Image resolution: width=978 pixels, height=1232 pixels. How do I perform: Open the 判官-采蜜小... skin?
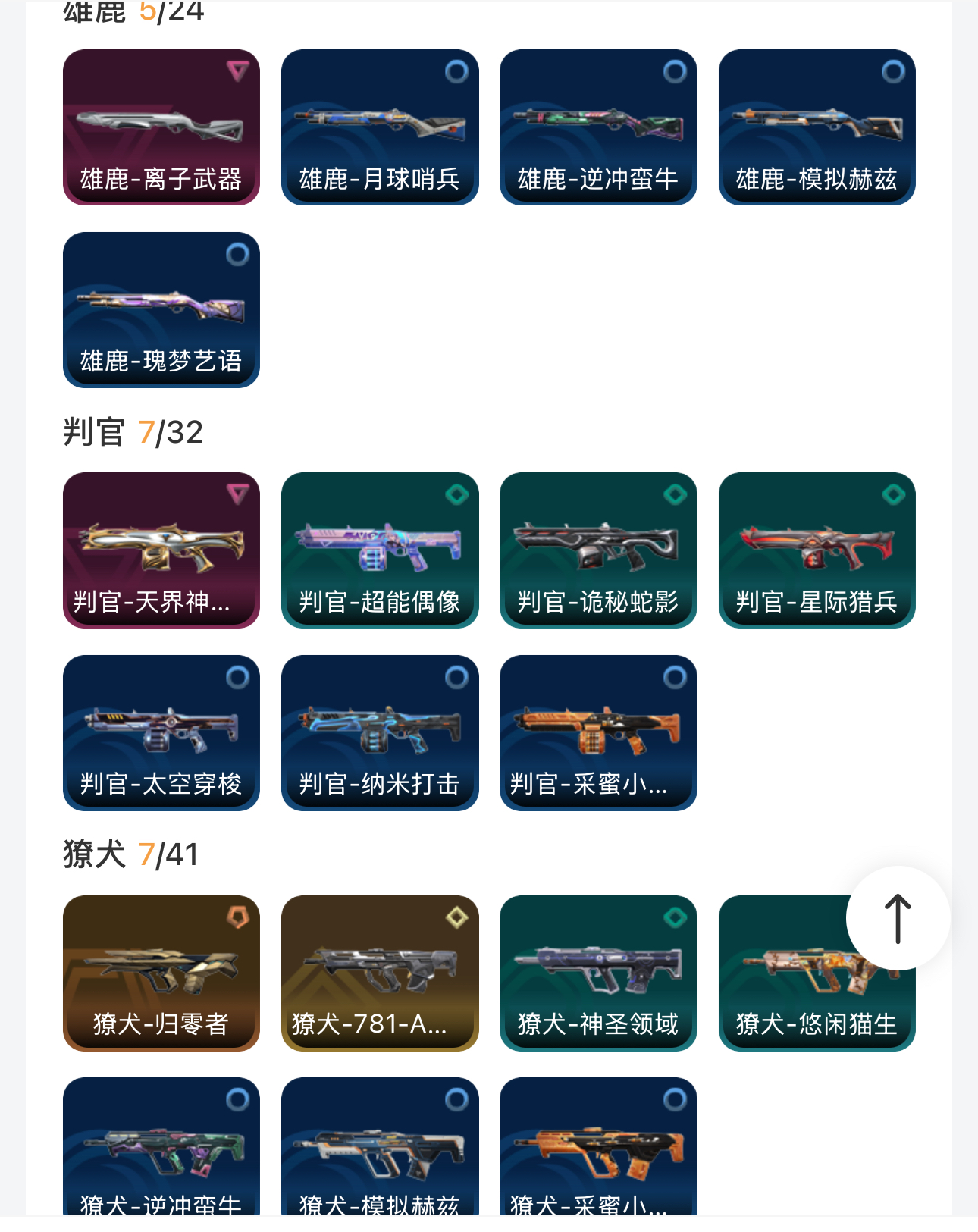(598, 732)
